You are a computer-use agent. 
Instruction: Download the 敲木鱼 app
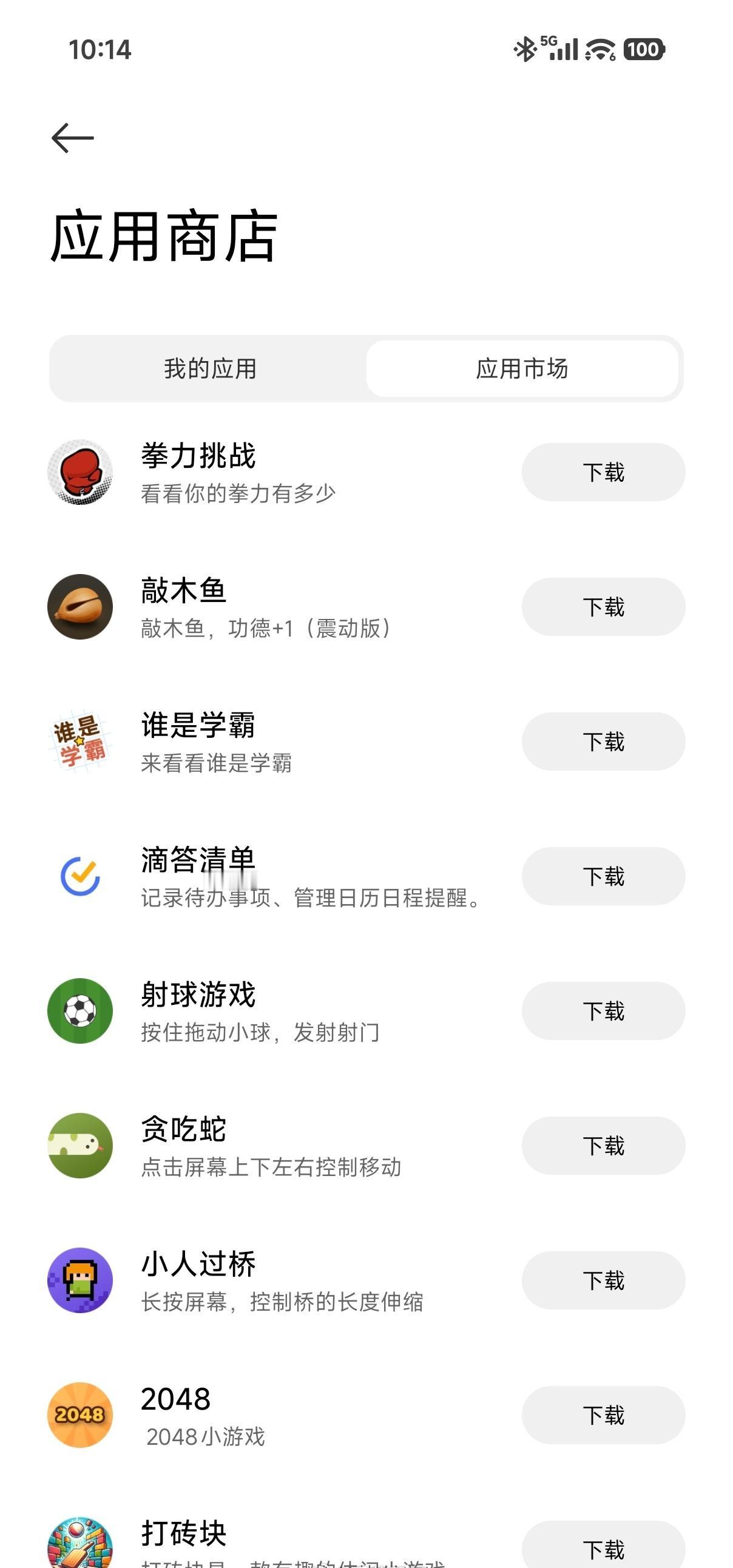tap(603, 607)
